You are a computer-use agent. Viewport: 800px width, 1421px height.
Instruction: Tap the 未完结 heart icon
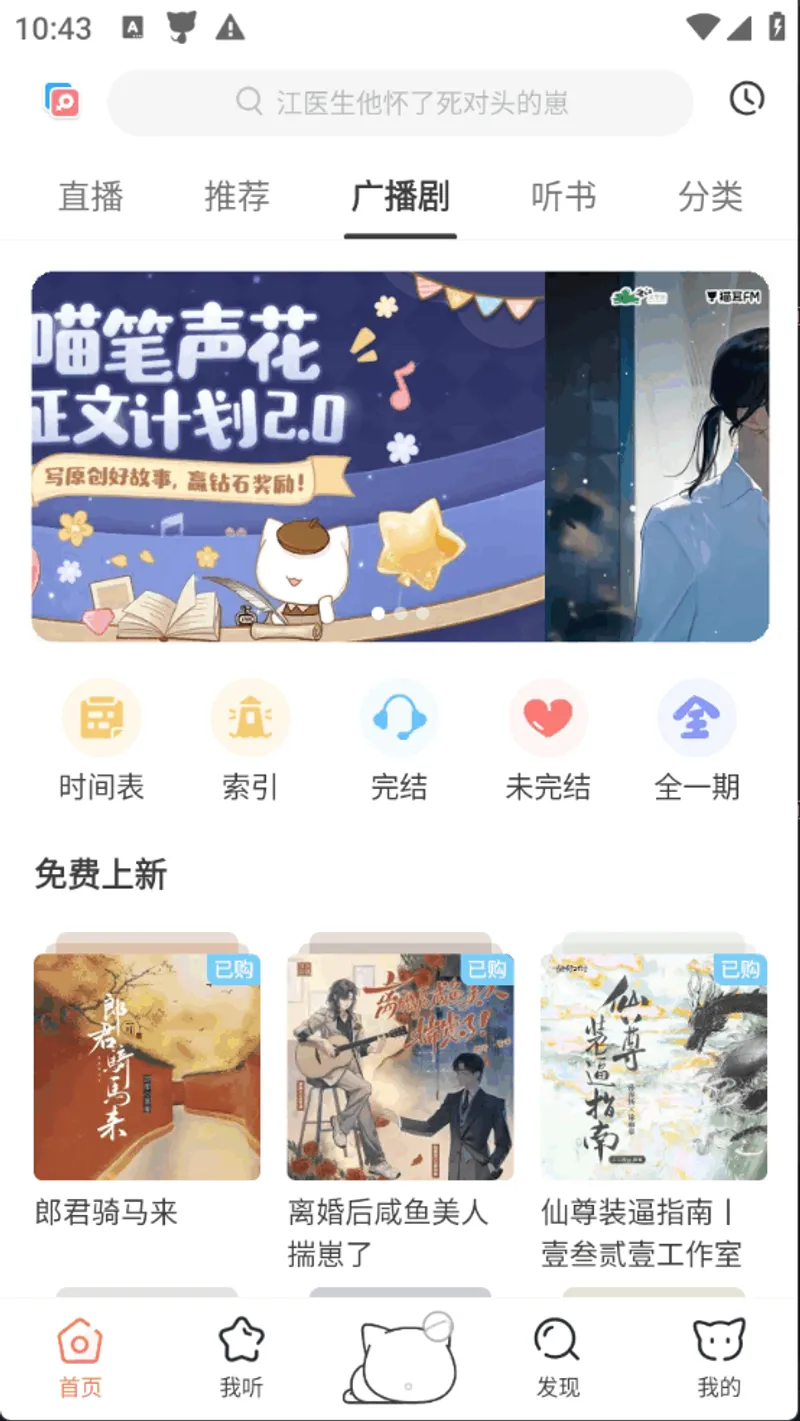point(548,717)
